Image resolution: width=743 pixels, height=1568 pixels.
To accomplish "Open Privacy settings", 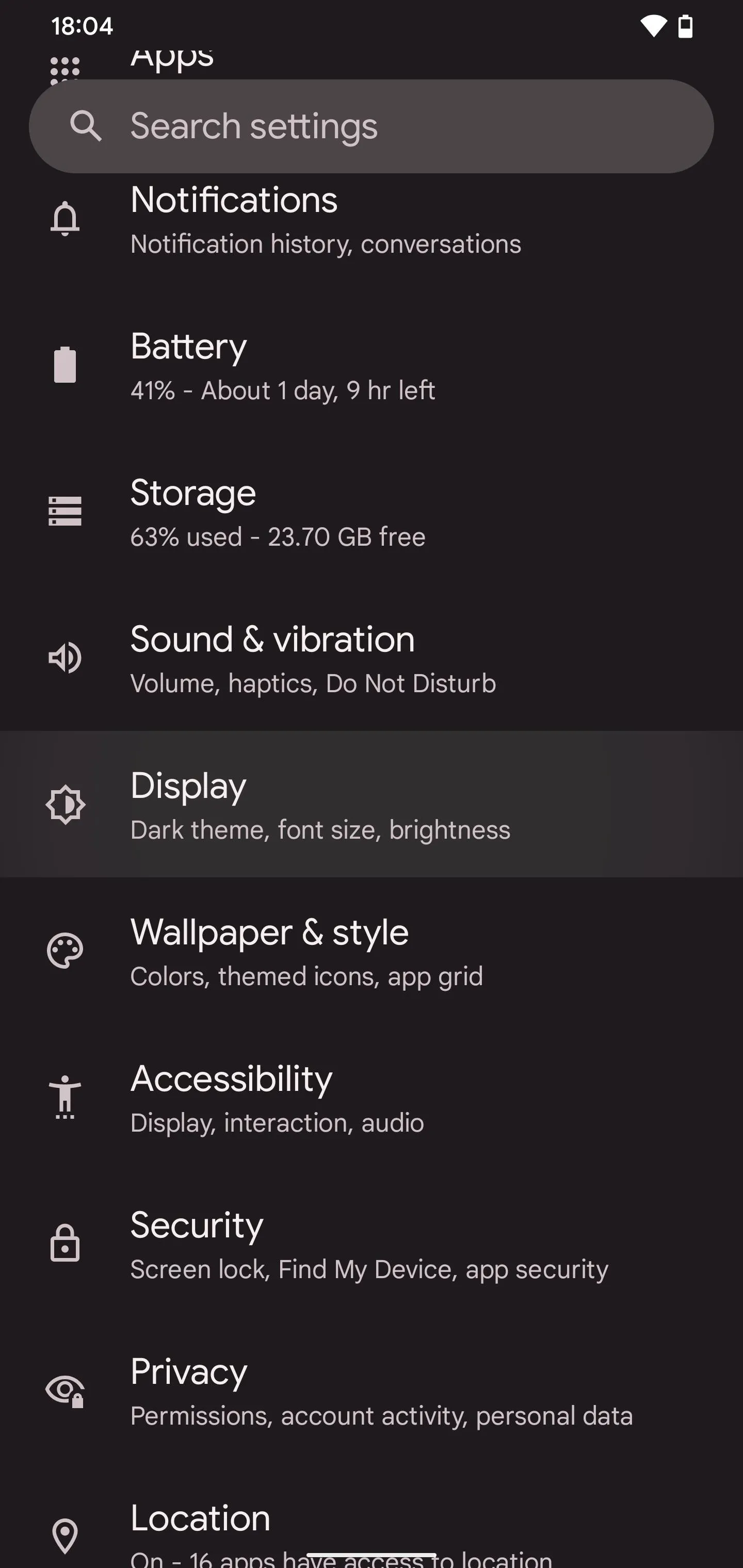I will click(x=372, y=1390).
